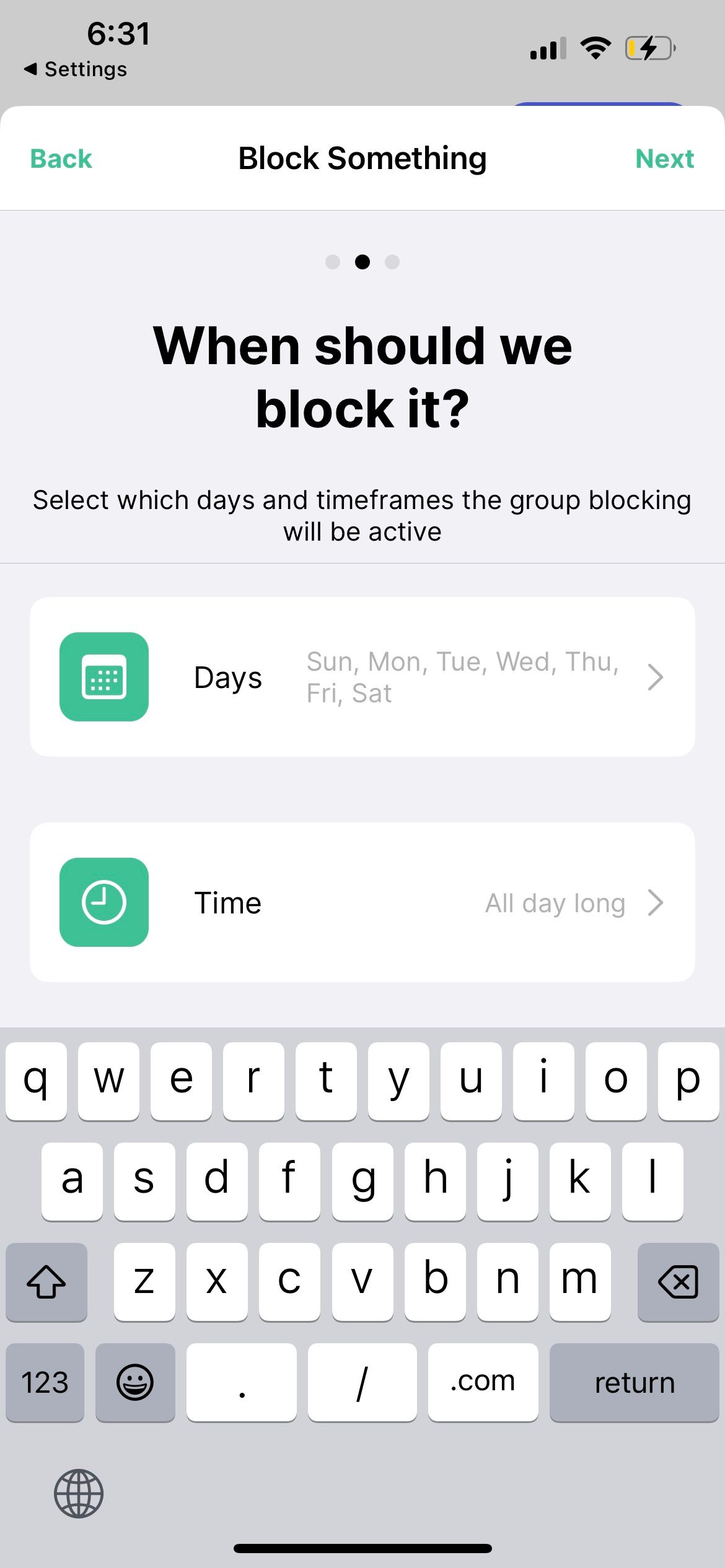Tap the All day long time value
The image size is (725, 1568).
pyautogui.click(x=555, y=902)
